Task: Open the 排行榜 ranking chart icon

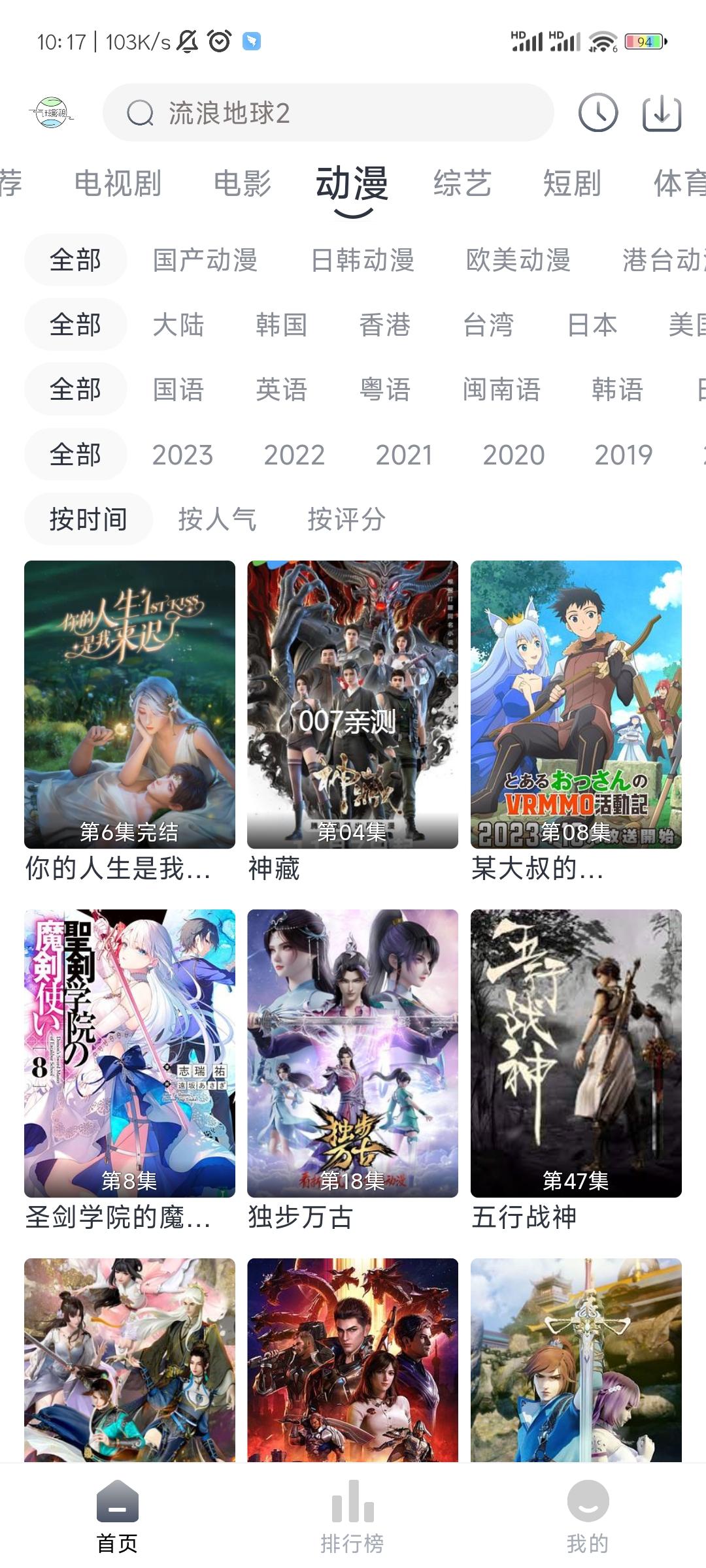Action: (352, 1503)
